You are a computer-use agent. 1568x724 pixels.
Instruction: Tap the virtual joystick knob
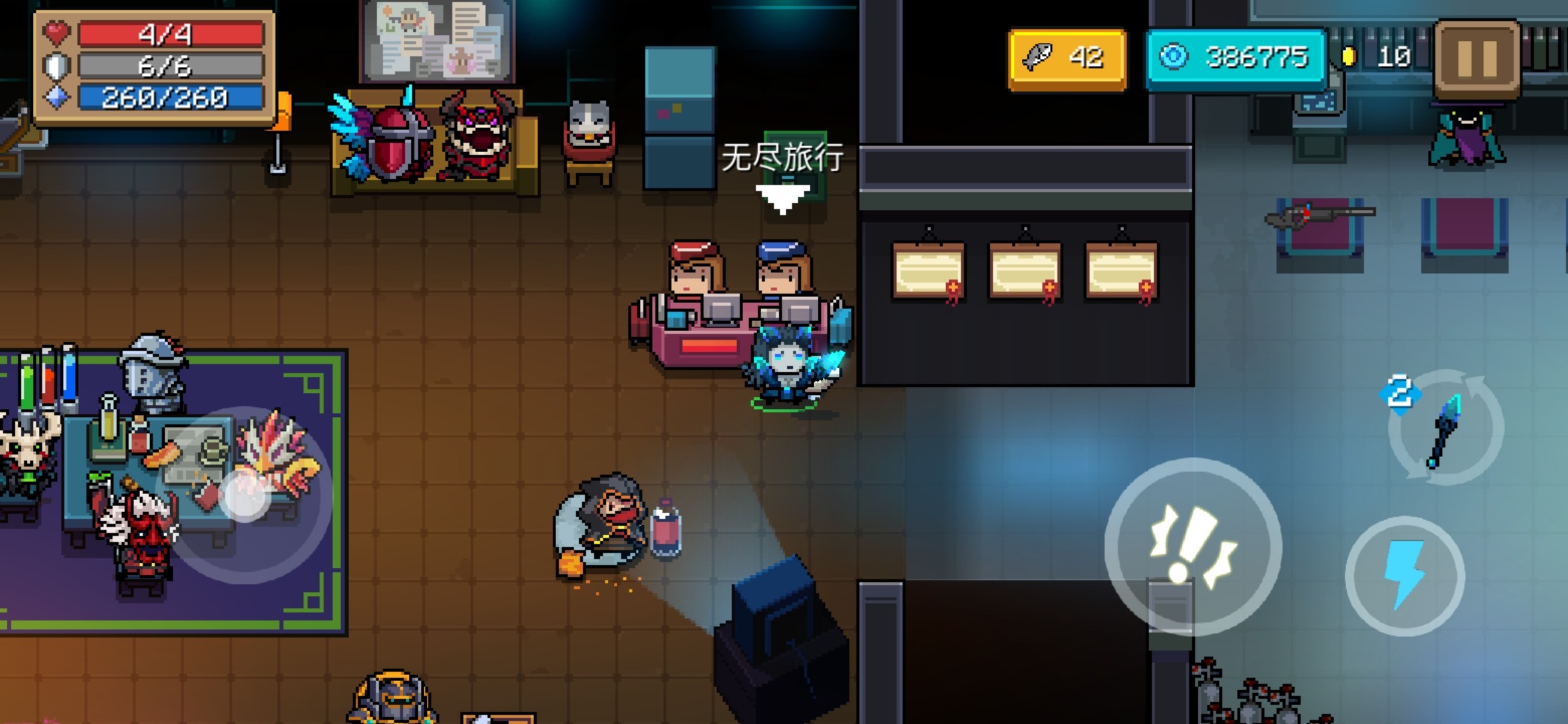click(245, 495)
